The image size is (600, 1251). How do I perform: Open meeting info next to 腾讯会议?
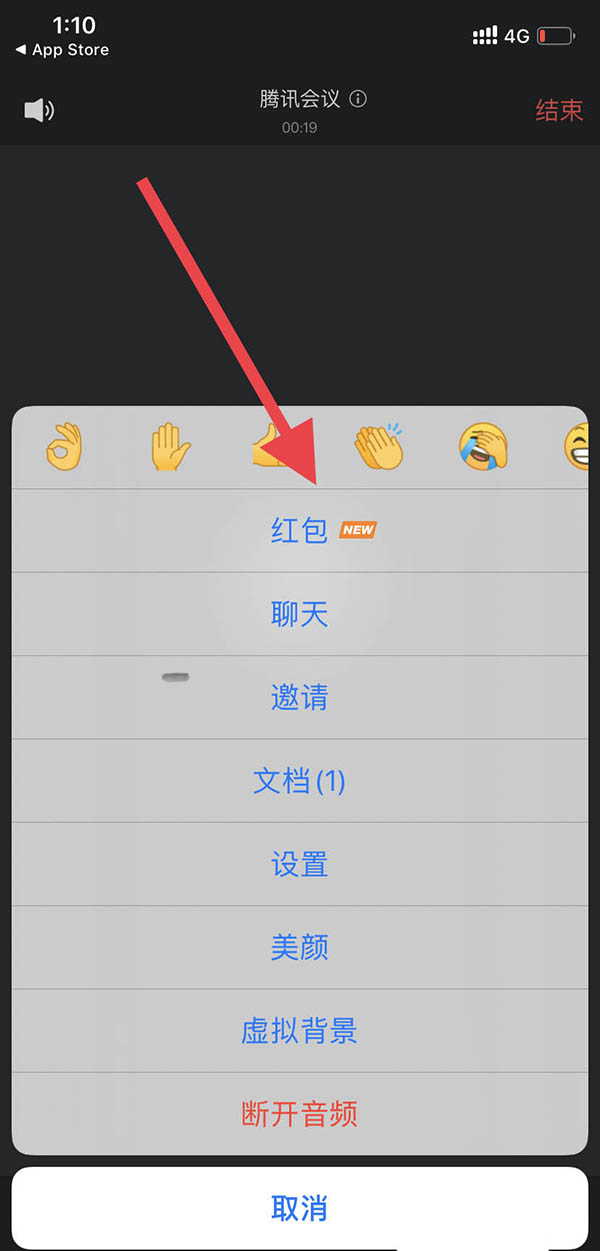[358, 99]
